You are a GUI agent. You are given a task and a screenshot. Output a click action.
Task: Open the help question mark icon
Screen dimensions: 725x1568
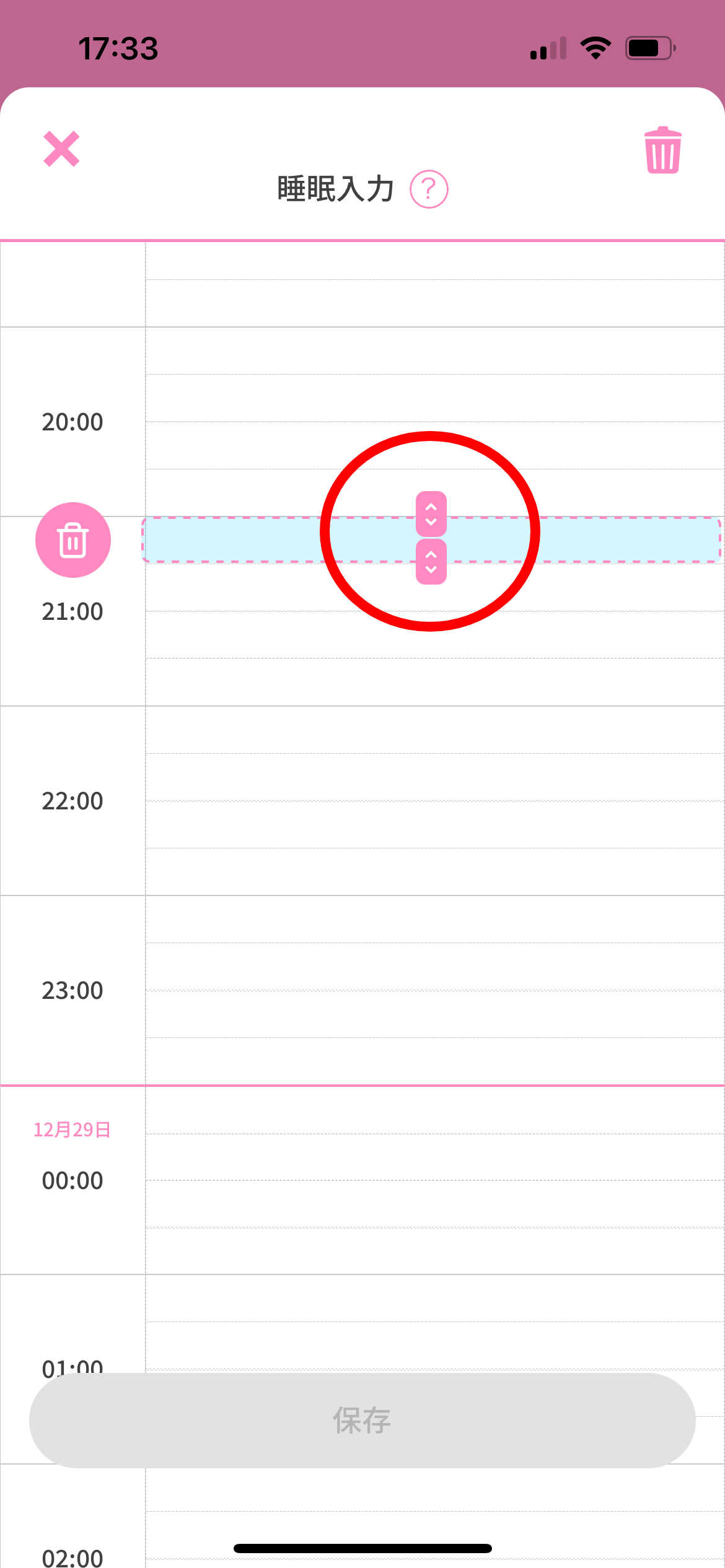coord(429,189)
